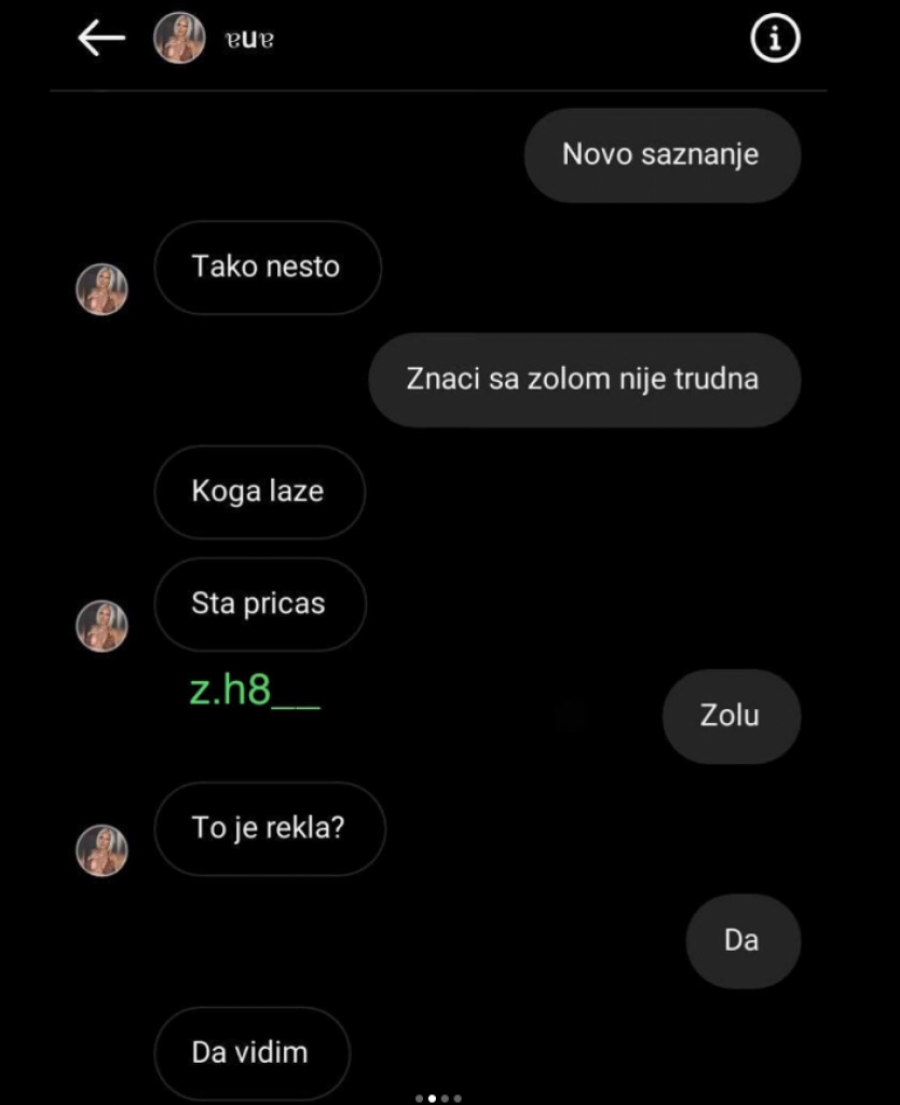The image size is (900, 1105).
Task: Open the conversation info icon
Action: (775, 39)
